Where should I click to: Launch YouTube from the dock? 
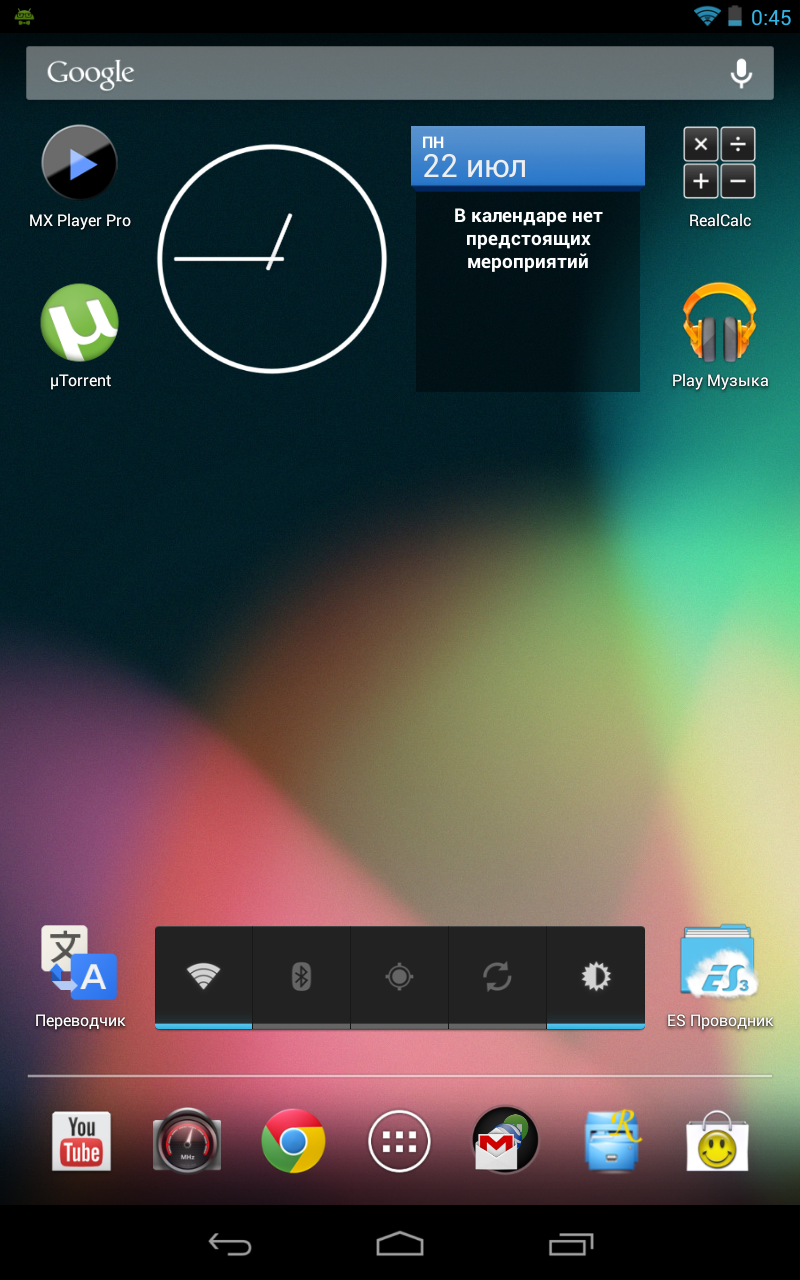click(x=82, y=1140)
